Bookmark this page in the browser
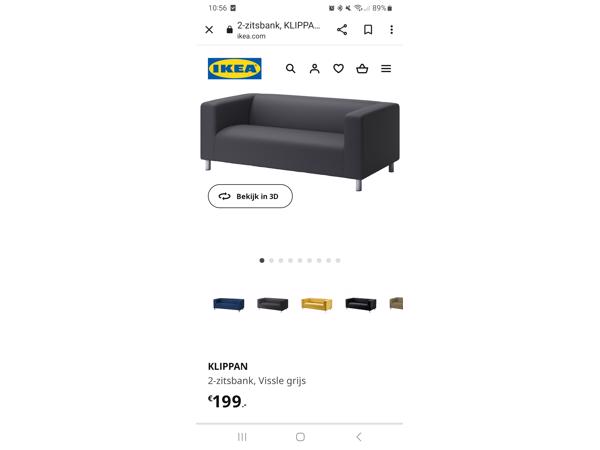The width and height of the screenshot is (600, 450). click(368, 30)
